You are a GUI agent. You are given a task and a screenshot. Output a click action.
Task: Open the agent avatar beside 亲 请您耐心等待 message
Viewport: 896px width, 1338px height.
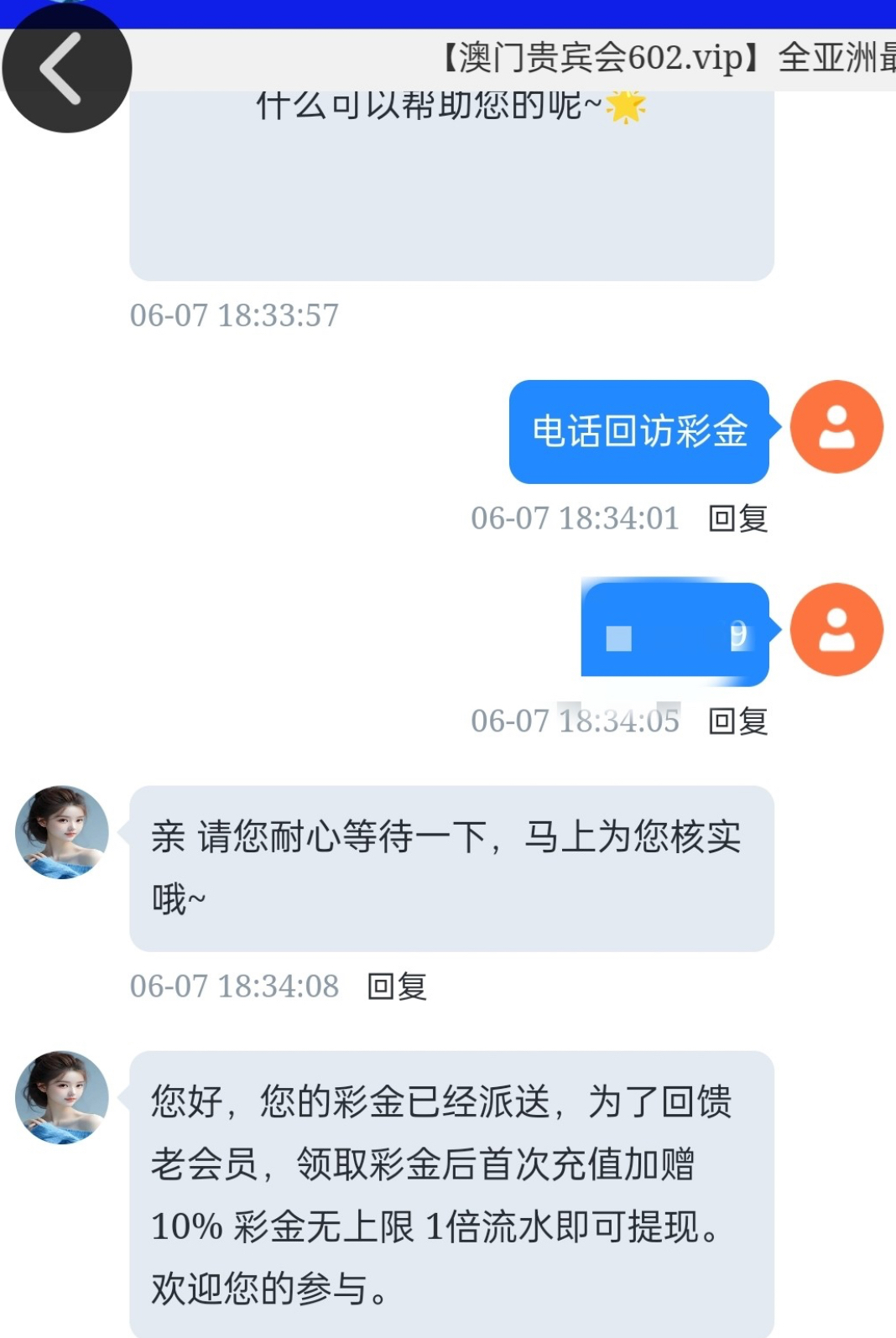pos(62,832)
